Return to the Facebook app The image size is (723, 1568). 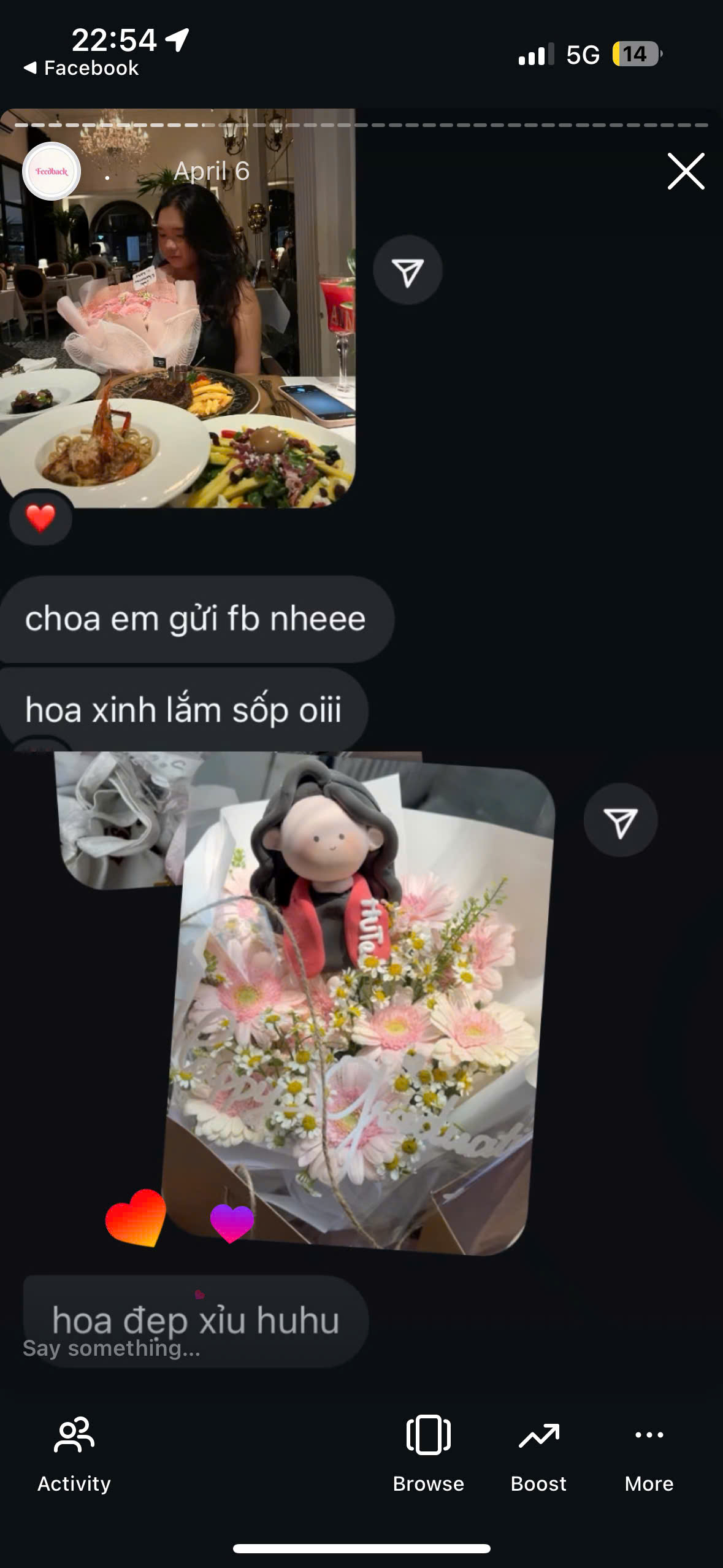pyautogui.click(x=81, y=68)
